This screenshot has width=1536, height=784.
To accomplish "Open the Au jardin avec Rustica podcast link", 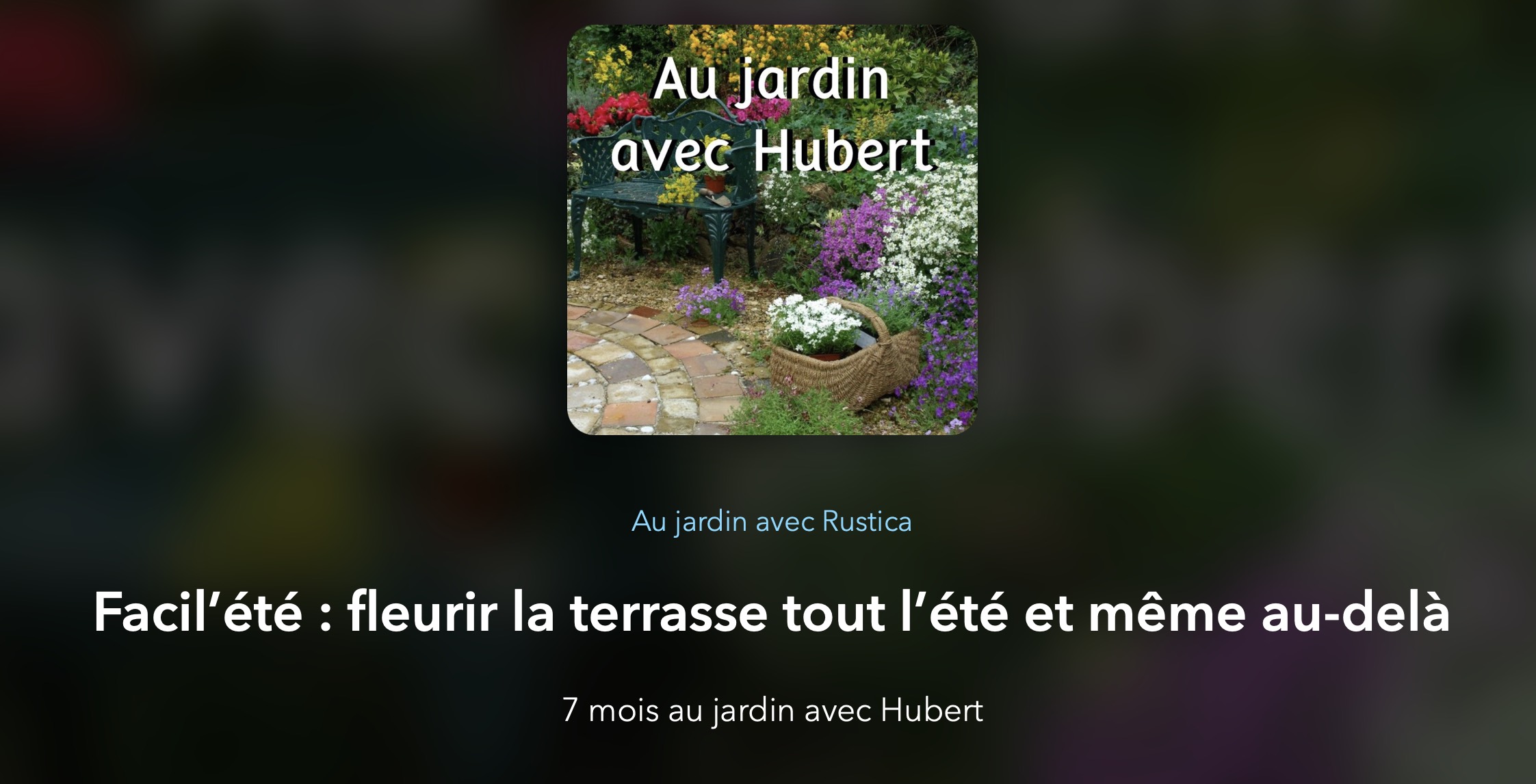I will tap(771, 522).
